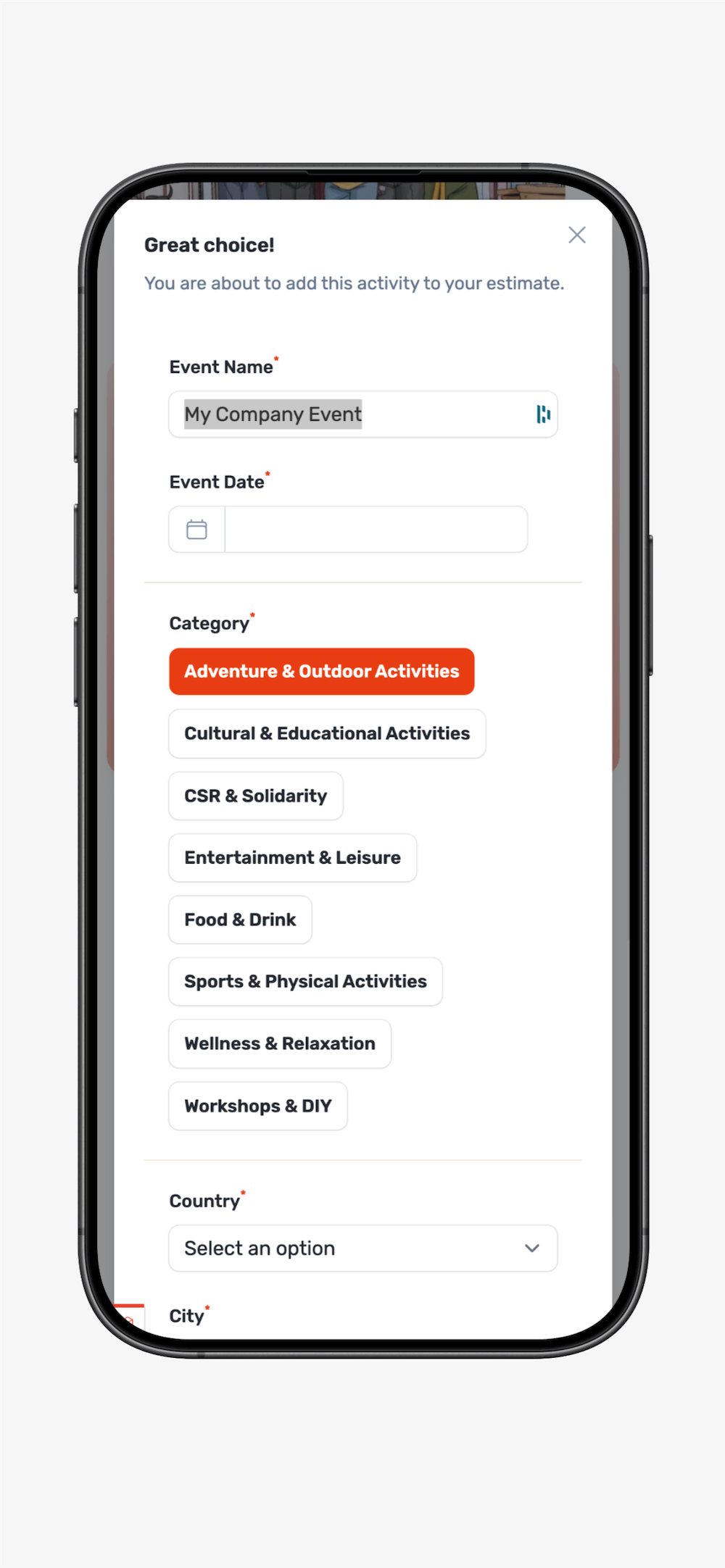Tap the autofill icon in Event Name

pyautogui.click(x=543, y=414)
